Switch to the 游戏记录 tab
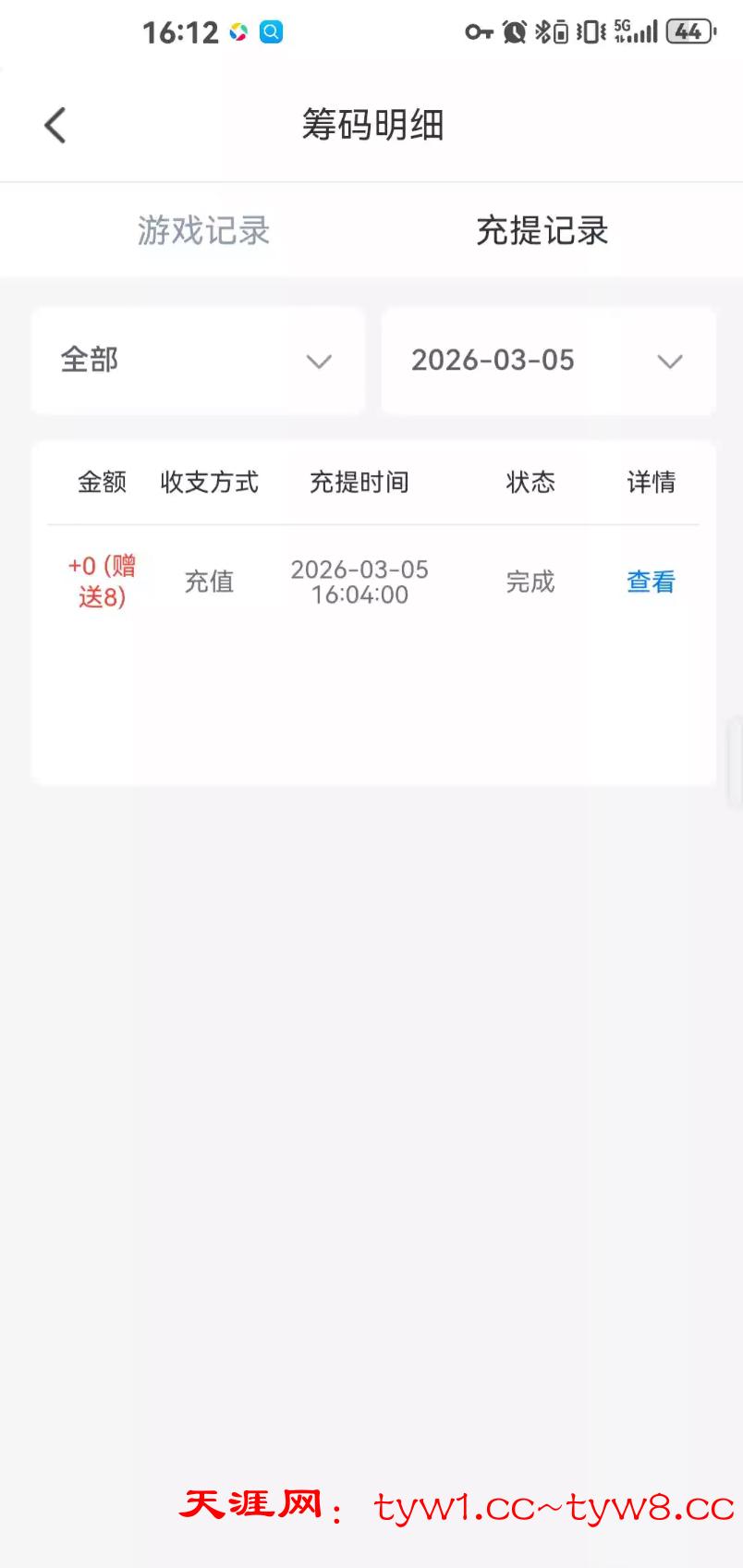Image resolution: width=743 pixels, height=1568 pixels. click(203, 230)
